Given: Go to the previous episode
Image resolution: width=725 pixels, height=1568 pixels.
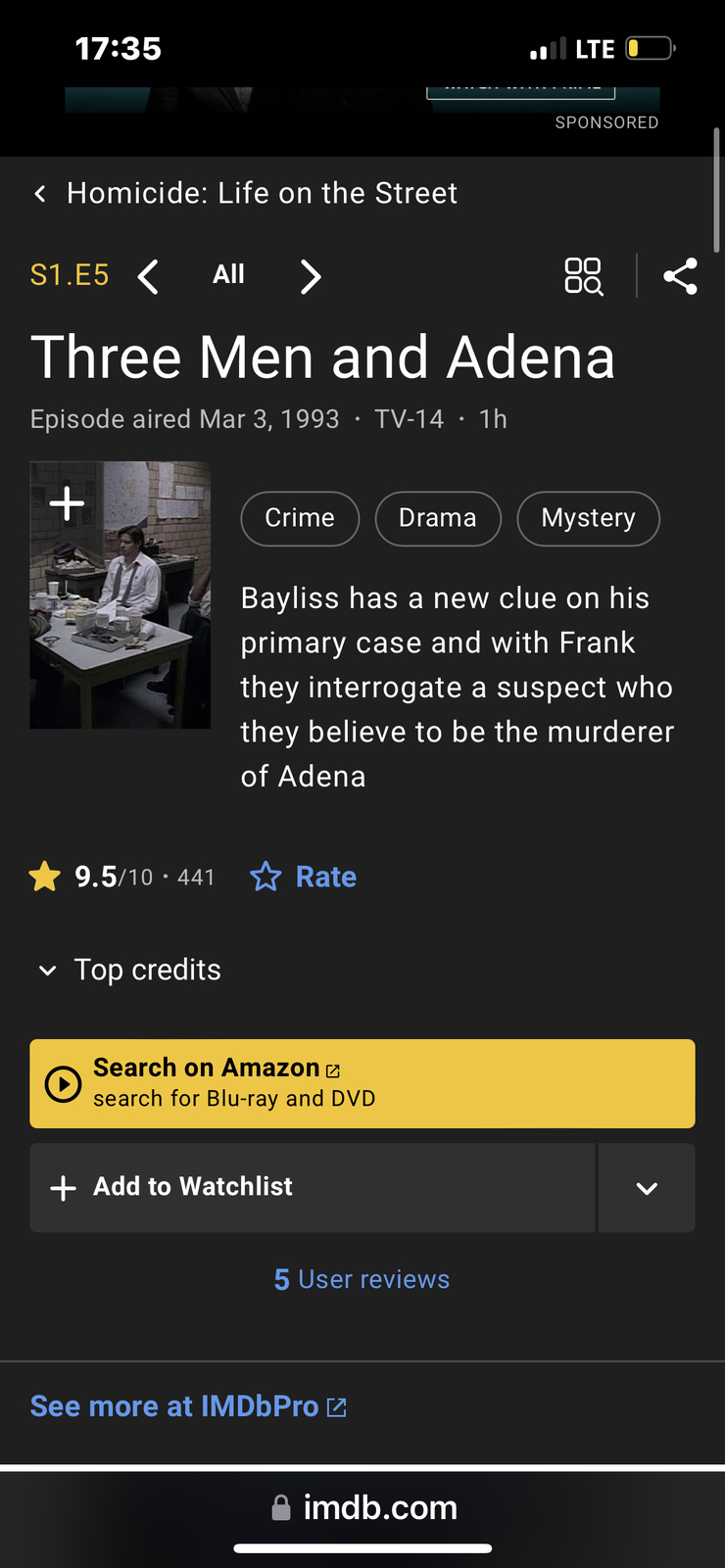Looking at the screenshot, I should point(148,277).
